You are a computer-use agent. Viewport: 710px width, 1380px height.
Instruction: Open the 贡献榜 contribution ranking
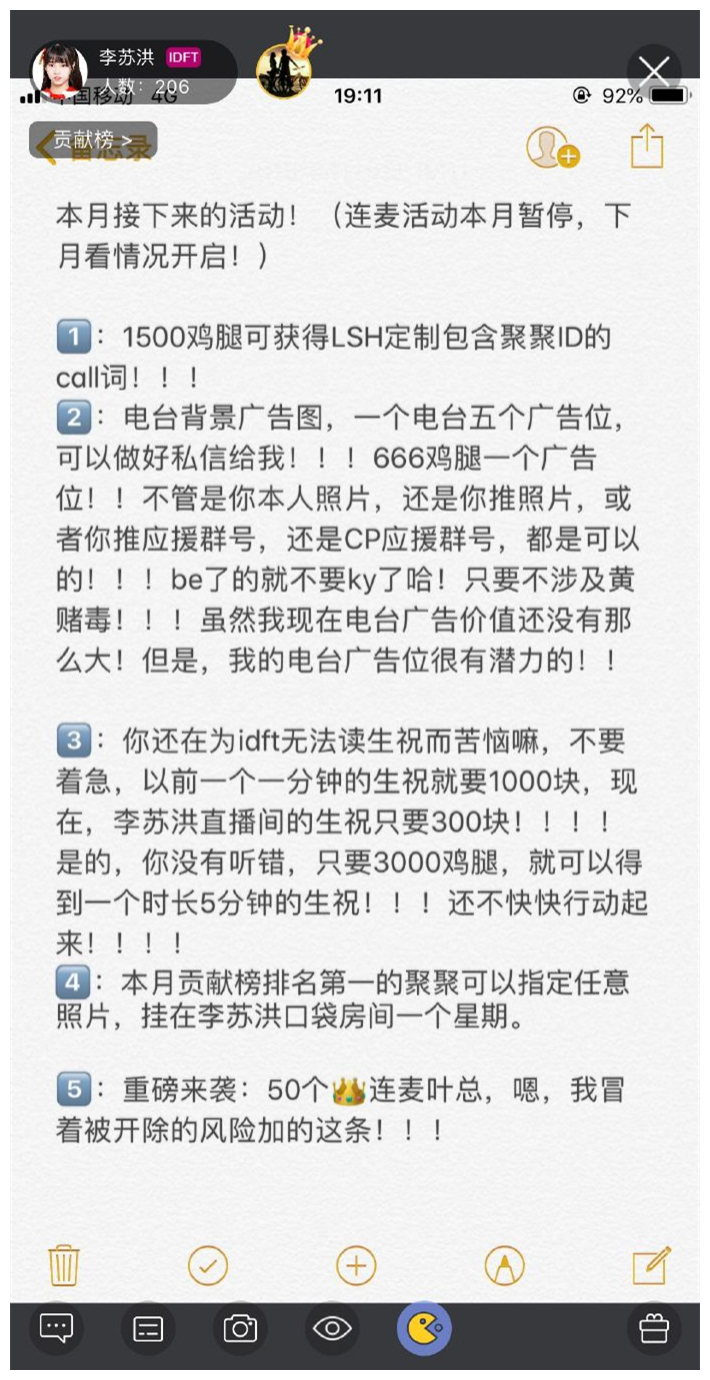(x=93, y=141)
